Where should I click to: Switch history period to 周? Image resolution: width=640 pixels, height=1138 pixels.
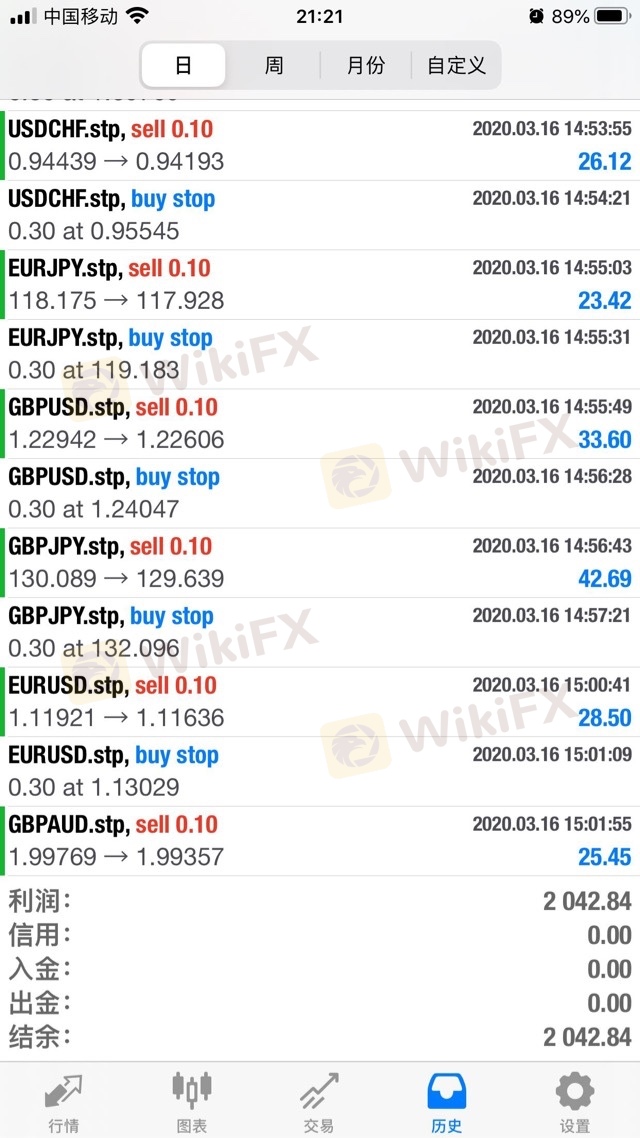pos(274,66)
